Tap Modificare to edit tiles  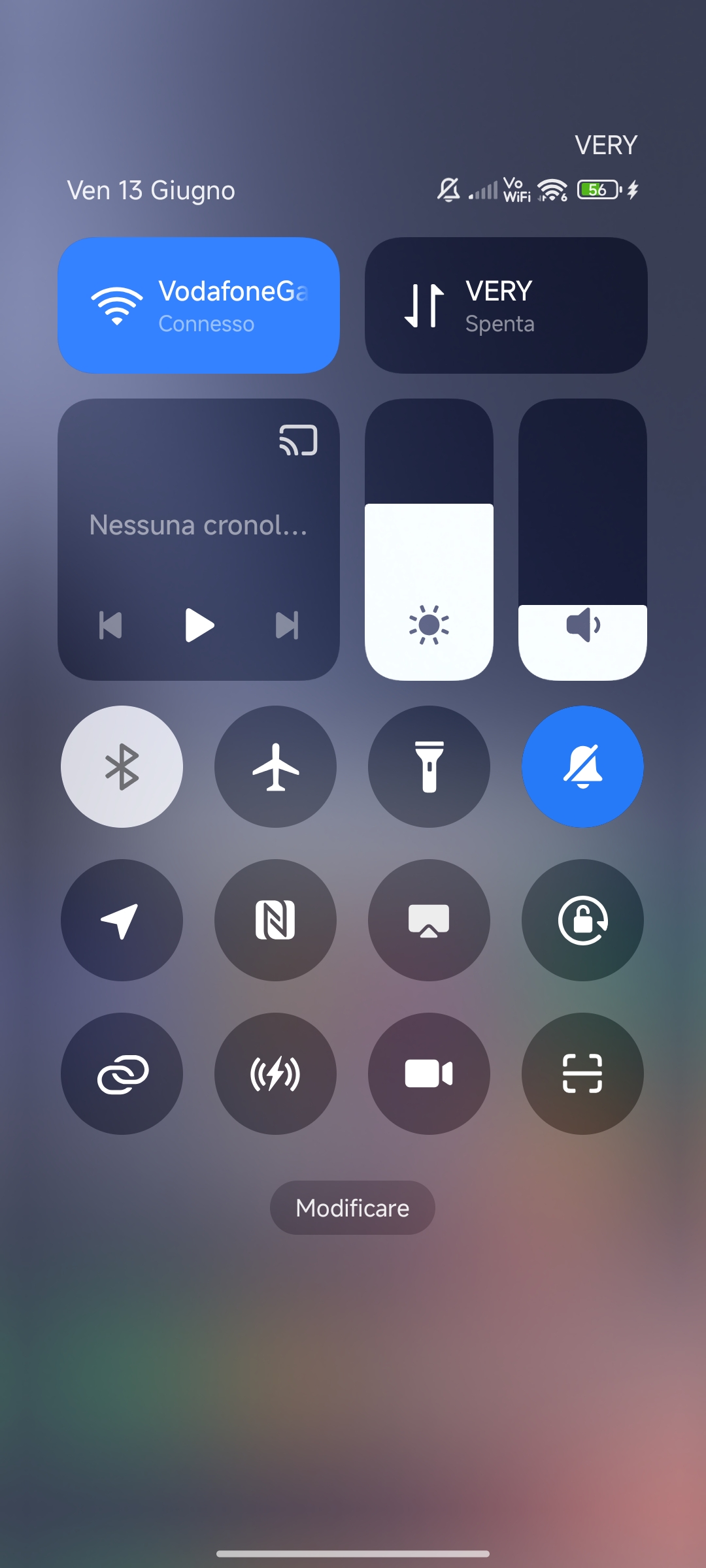352,1207
